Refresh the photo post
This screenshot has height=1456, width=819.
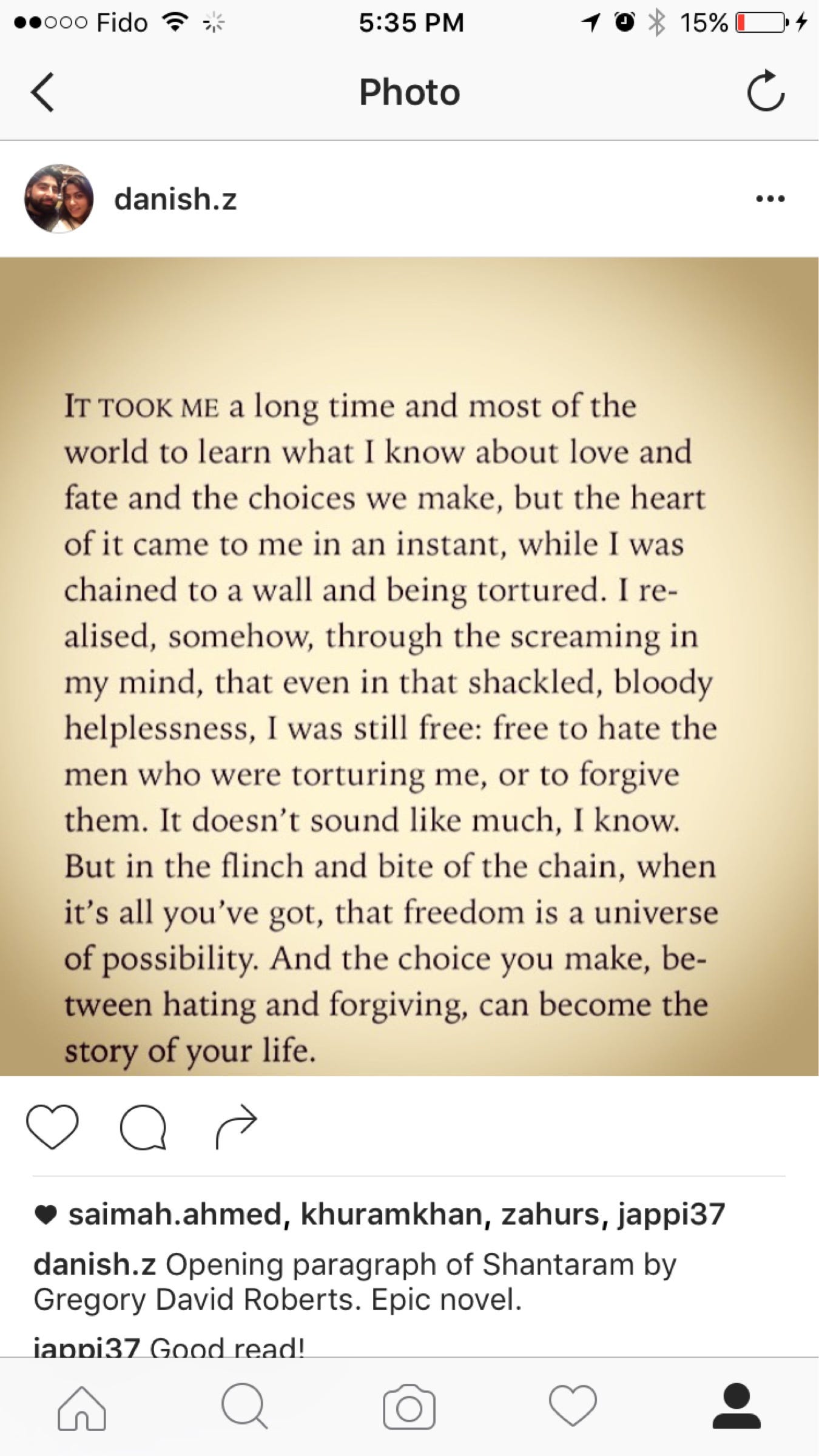pyautogui.click(x=766, y=92)
